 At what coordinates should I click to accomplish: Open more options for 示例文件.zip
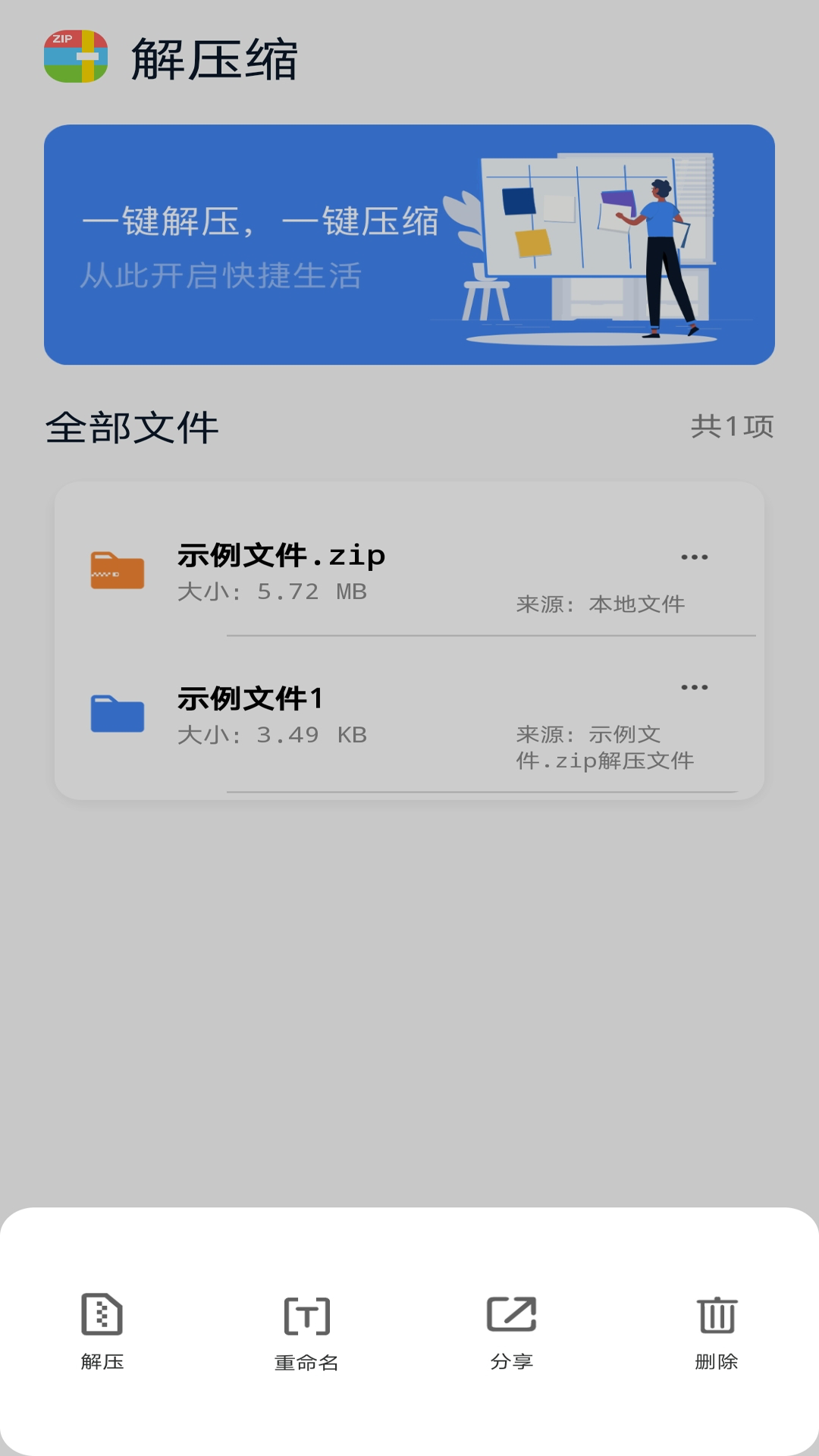tap(694, 557)
